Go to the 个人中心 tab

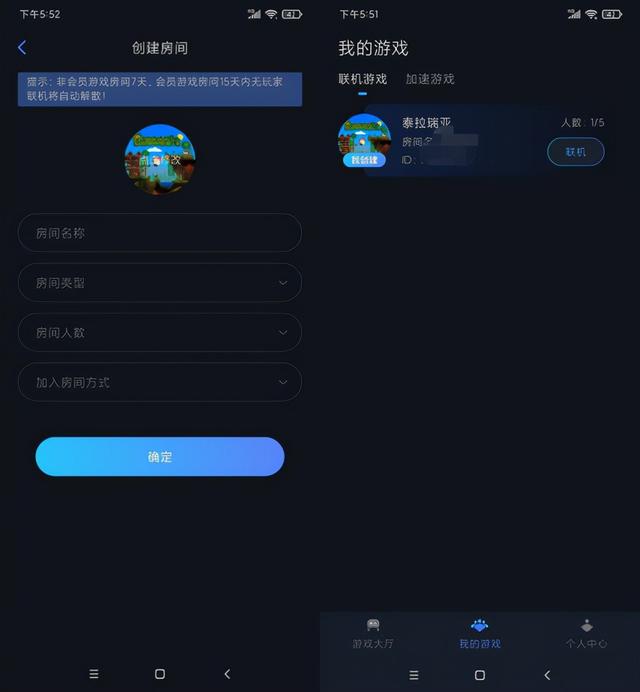coord(586,634)
